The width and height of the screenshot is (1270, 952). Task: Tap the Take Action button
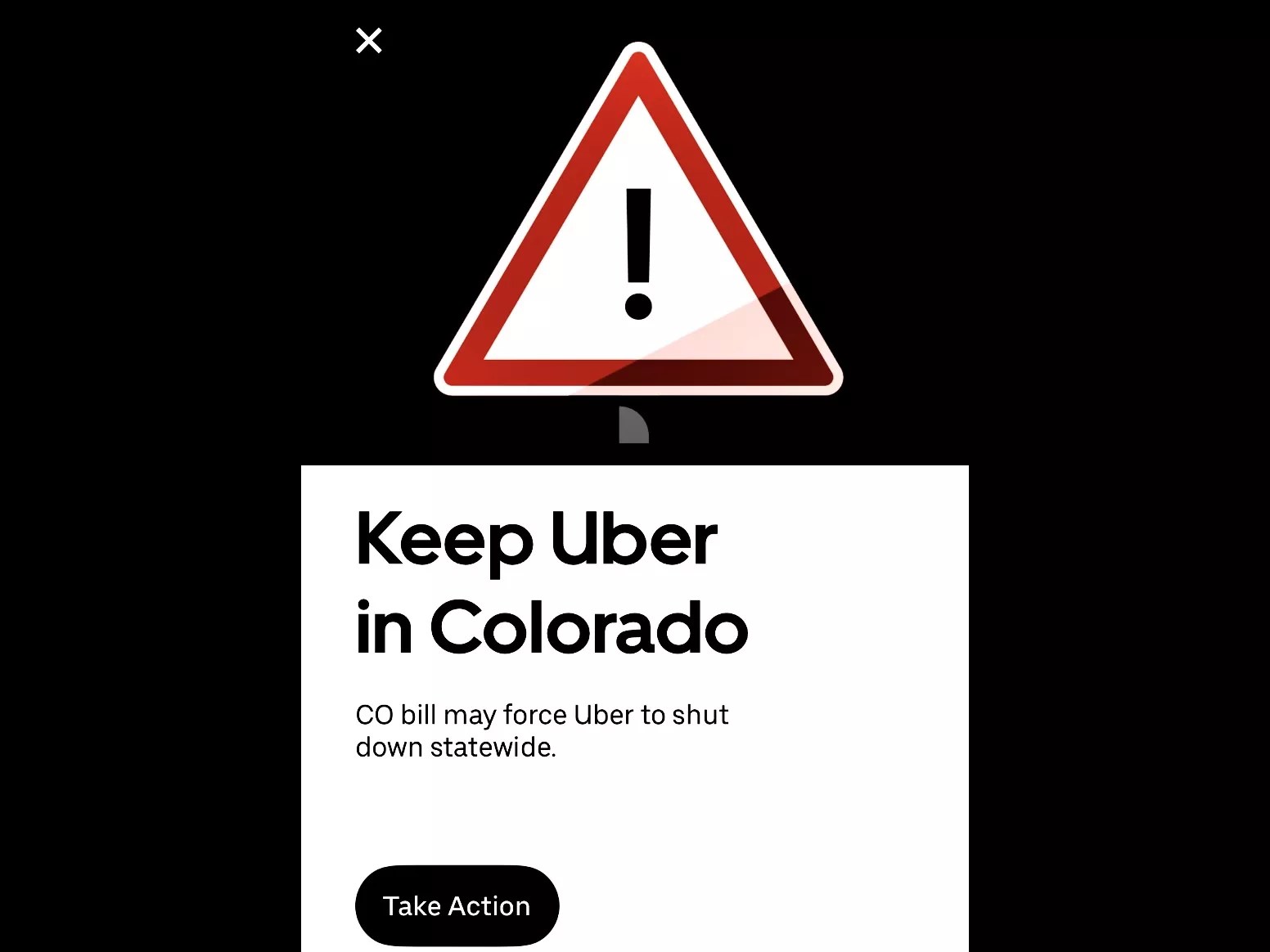457,905
